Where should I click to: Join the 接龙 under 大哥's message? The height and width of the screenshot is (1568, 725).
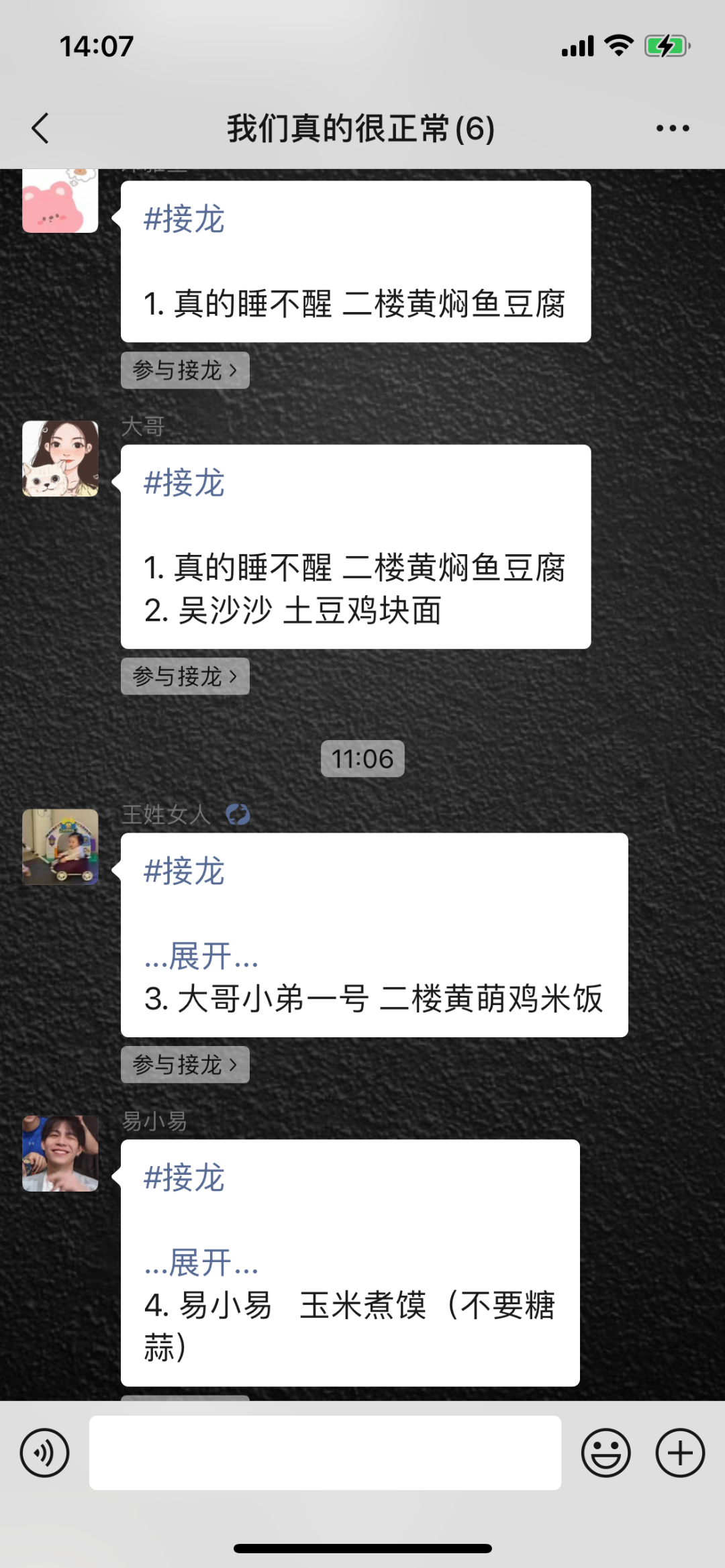185,676
